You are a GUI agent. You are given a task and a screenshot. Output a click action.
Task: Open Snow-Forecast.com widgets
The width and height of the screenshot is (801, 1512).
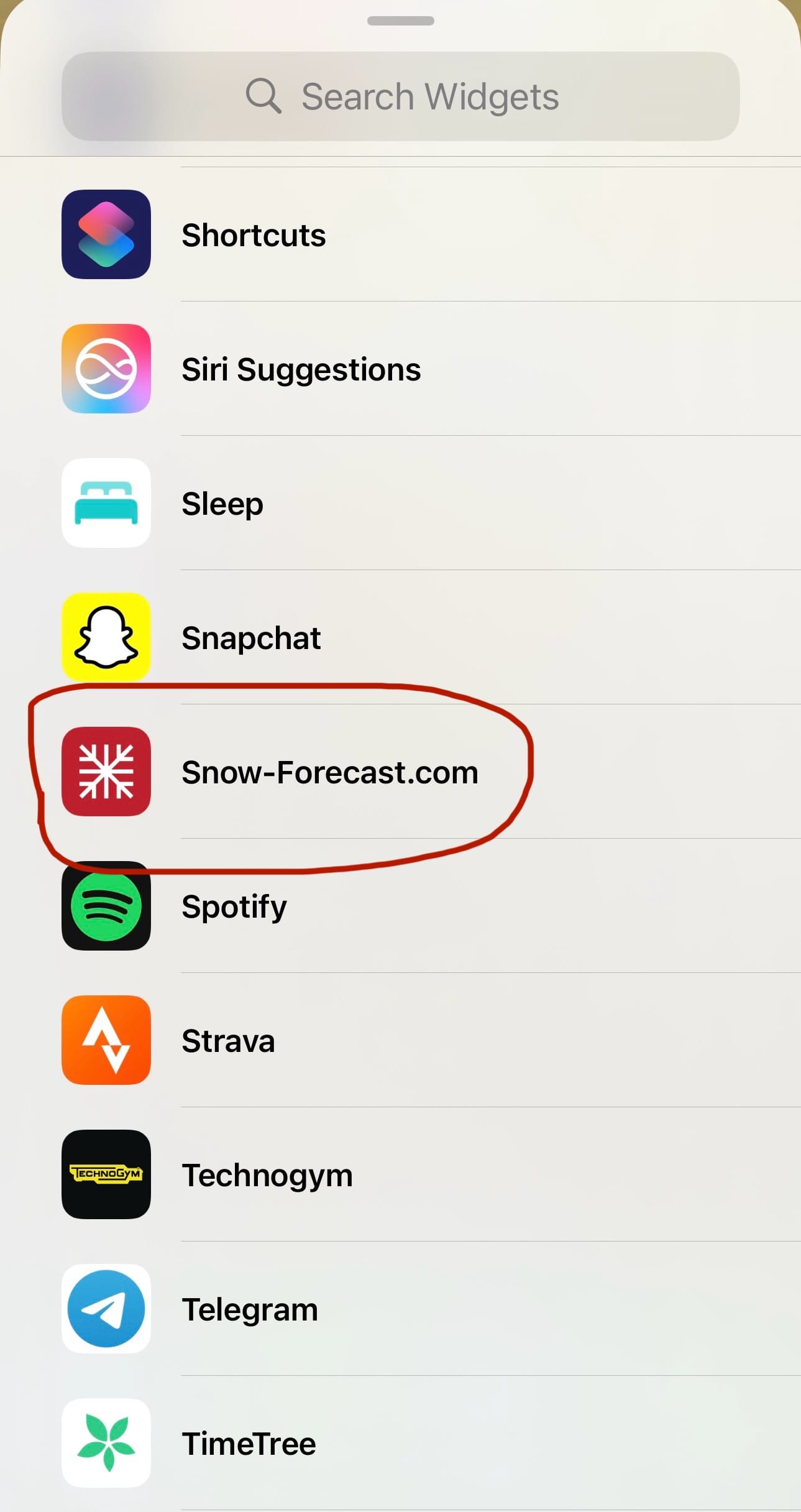pos(329,772)
